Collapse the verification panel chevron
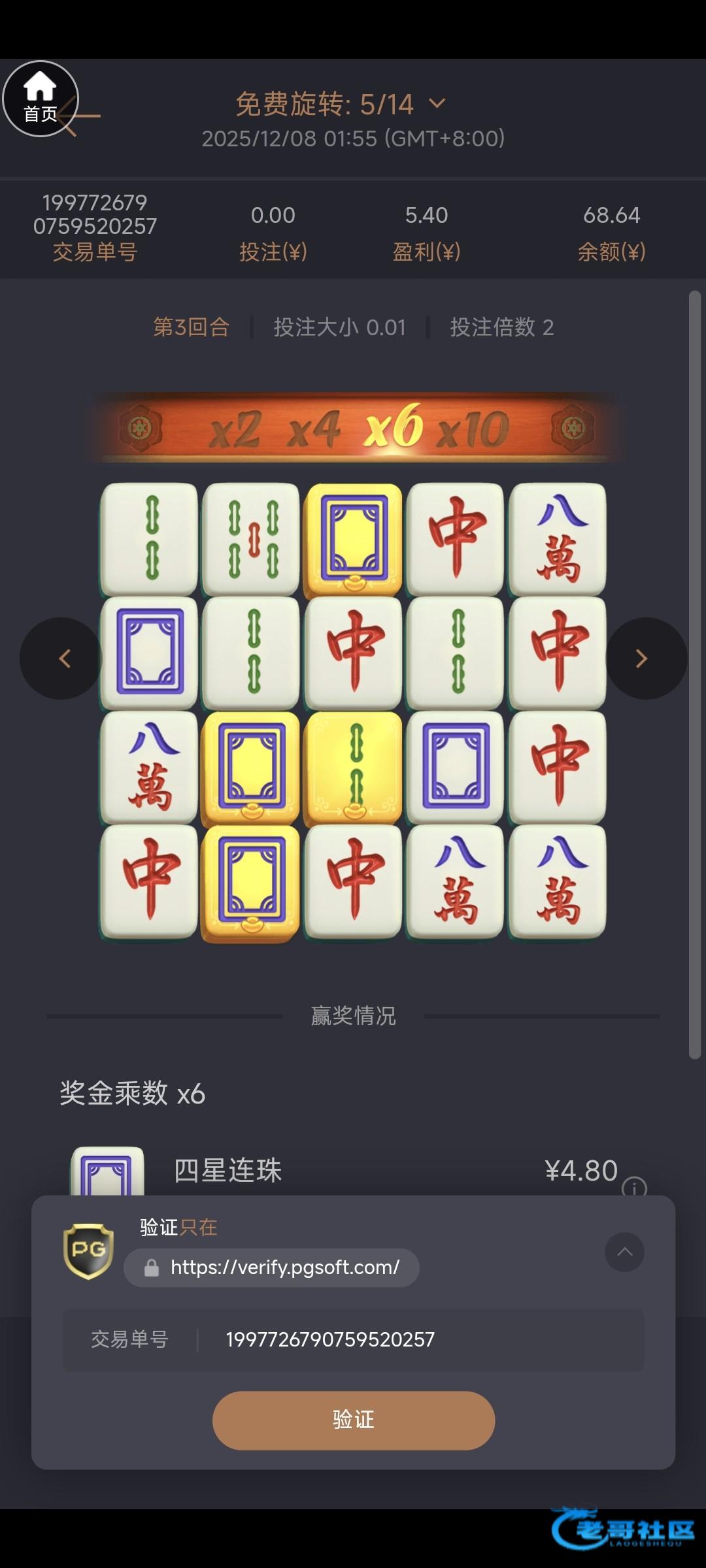Image resolution: width=706 pixels, height=1568 pixels. 624,1252
